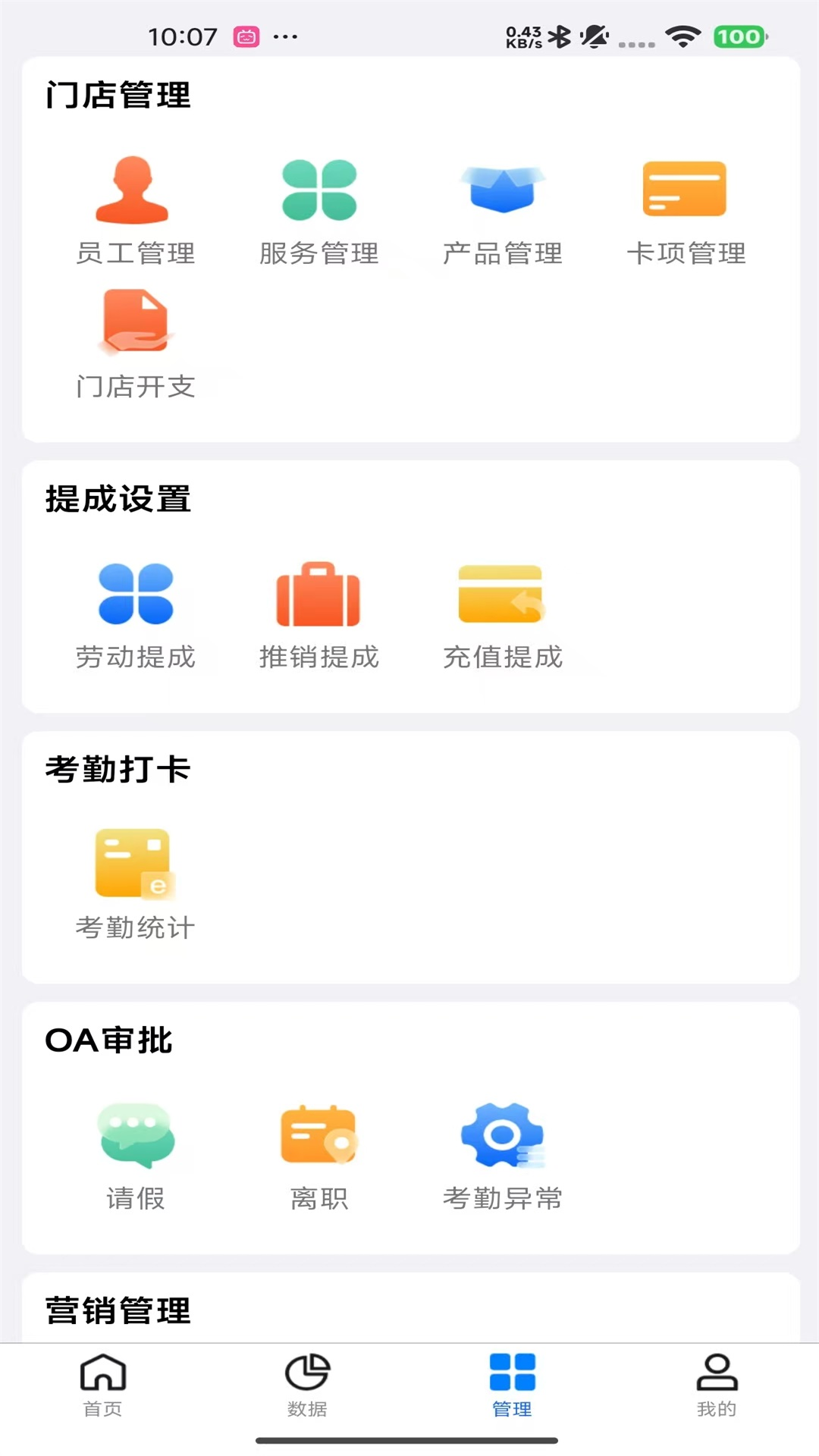Click the 门店管理 section heading

click(x=118, y=96)
